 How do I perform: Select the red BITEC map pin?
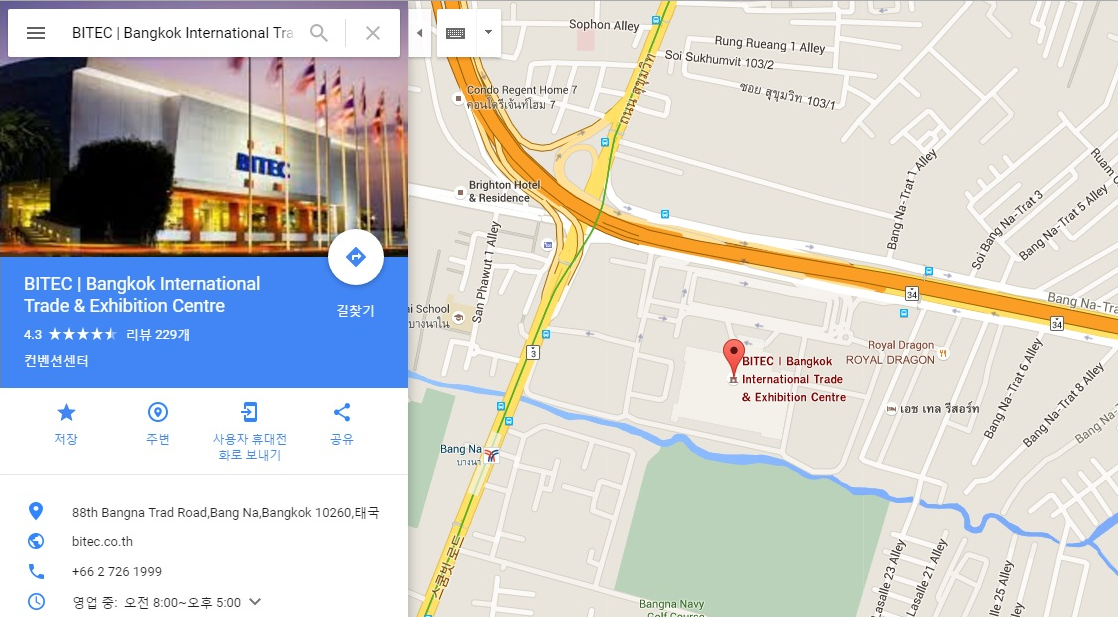click(733, 358)
